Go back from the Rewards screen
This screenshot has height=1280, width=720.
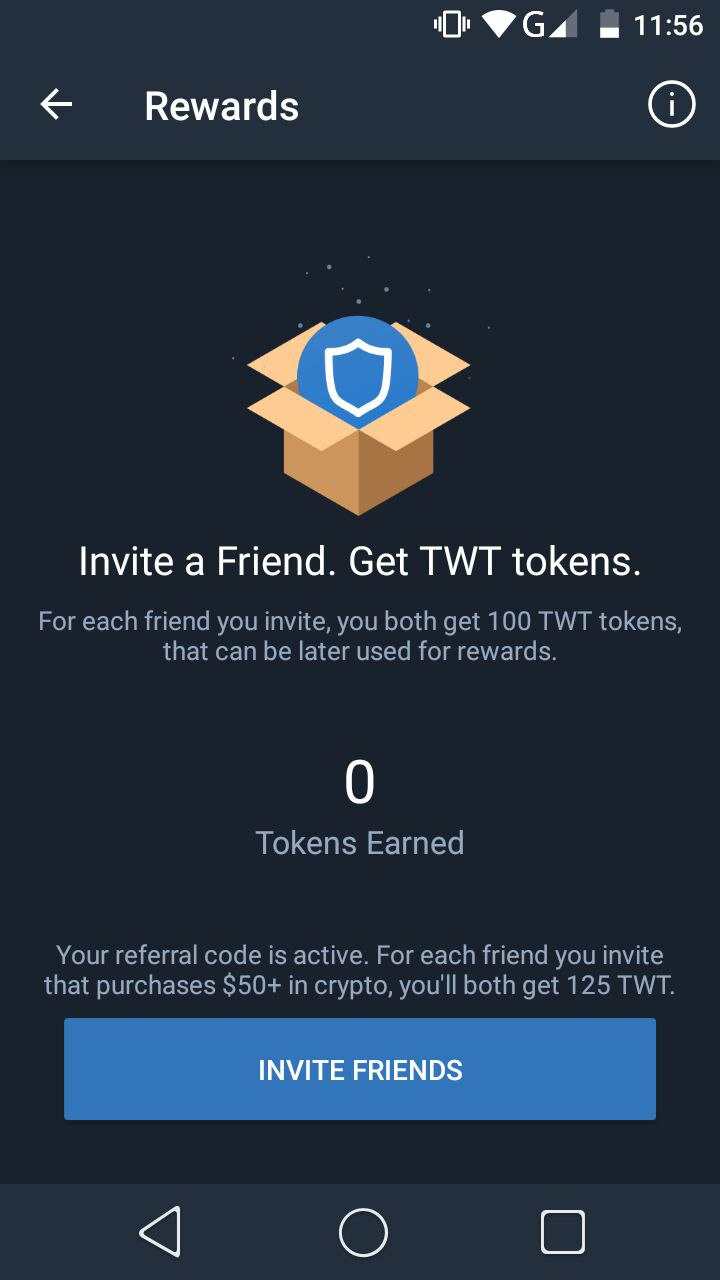[x=56, y=105]
